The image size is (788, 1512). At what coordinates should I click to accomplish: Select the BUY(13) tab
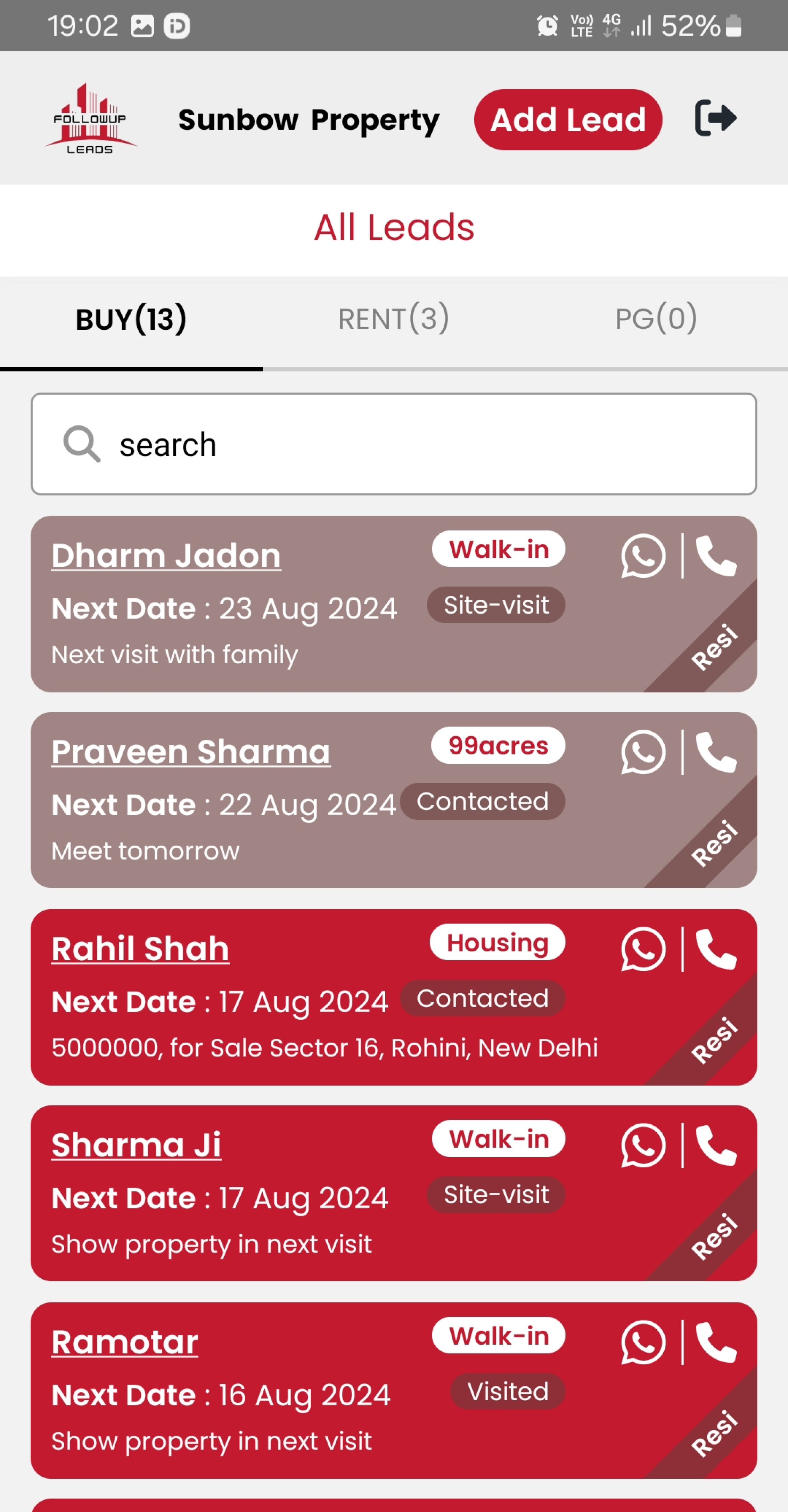pos(131,319)
